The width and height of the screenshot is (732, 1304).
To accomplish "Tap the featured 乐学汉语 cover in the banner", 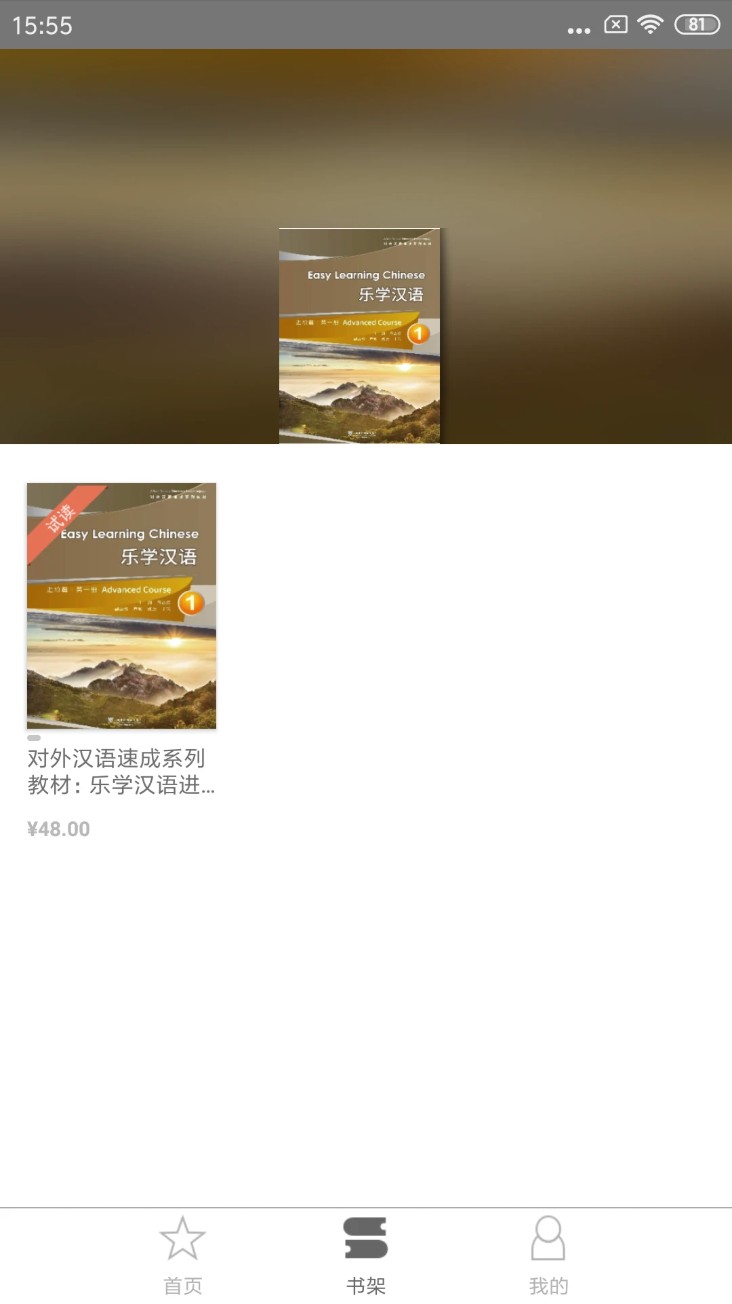I will [x=359, y=336].
